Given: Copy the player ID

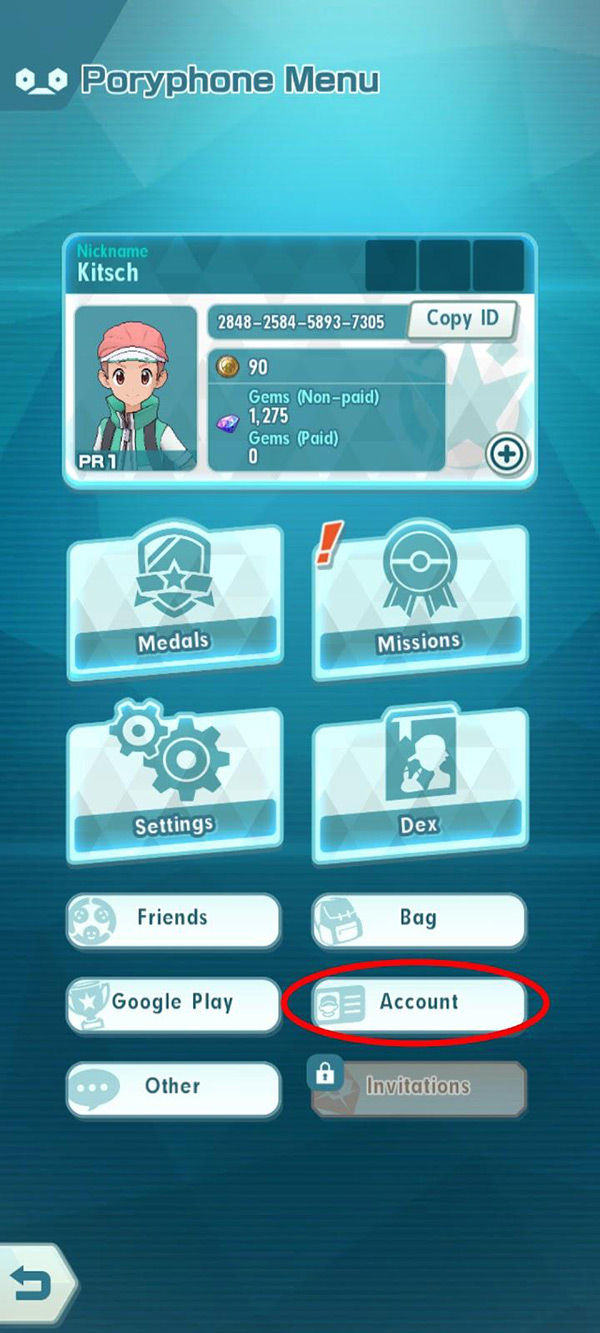Looking at the screenshot, I should tap(462, 321).
